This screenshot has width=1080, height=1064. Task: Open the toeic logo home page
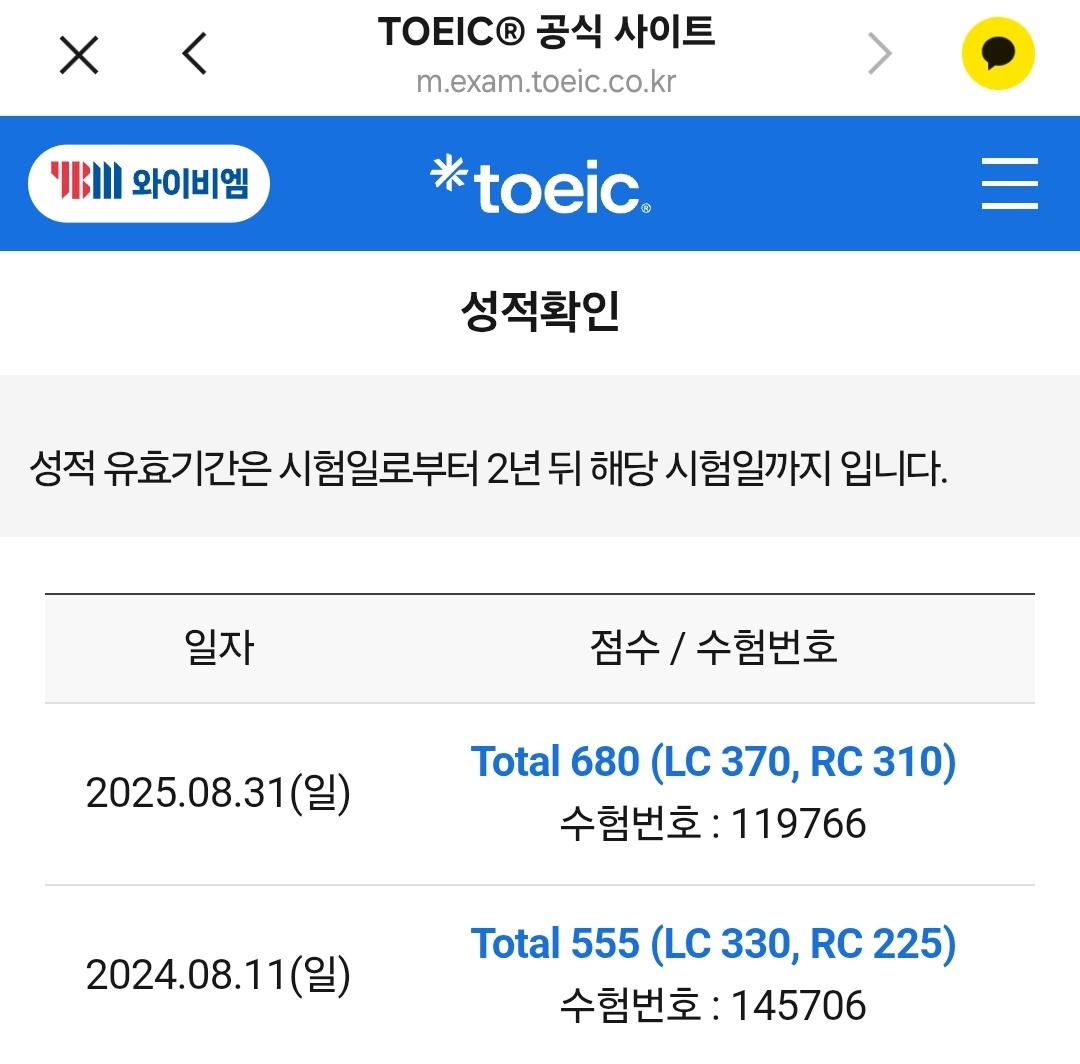click(x=541, y=185)
